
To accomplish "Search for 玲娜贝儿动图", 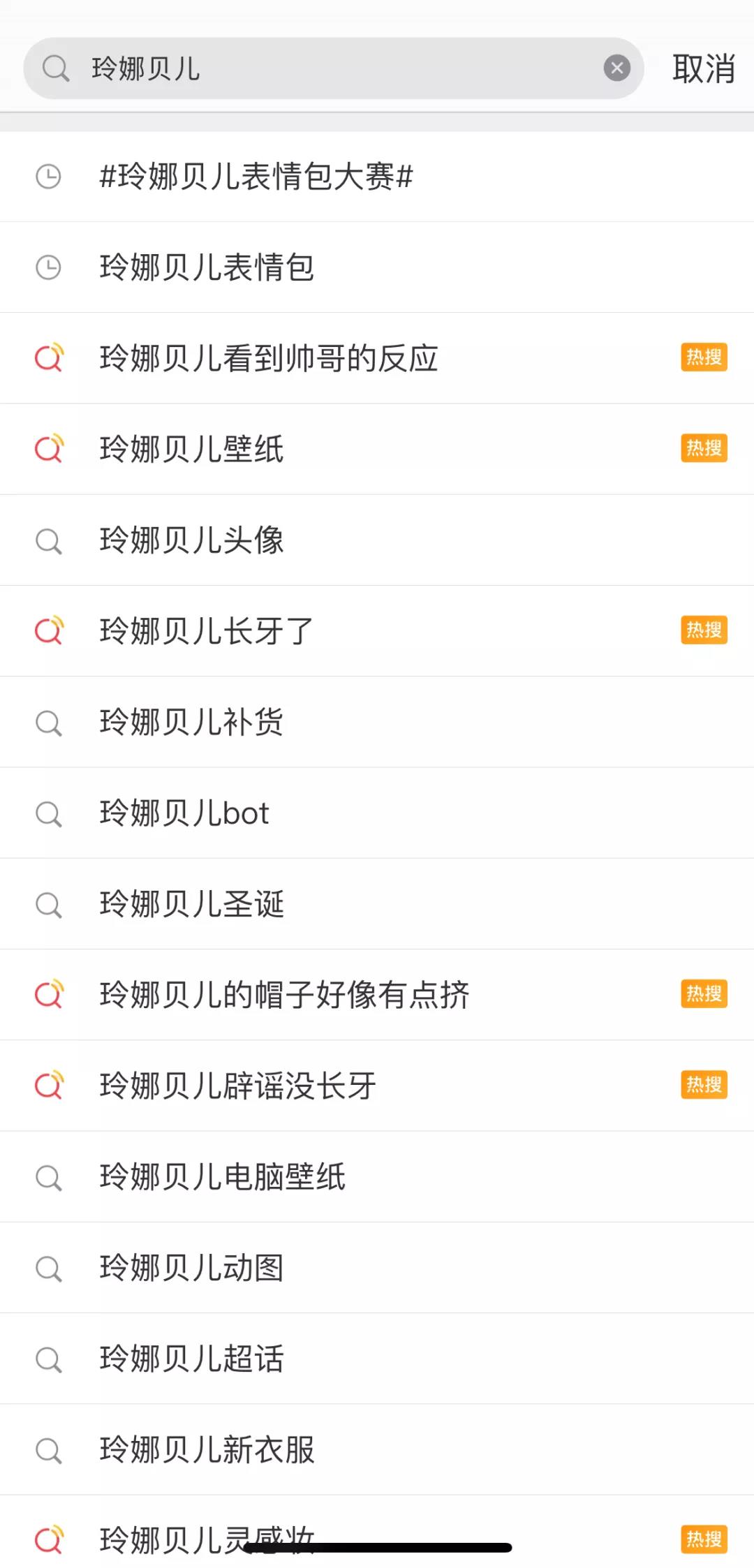I will click(x=377, y=1268).
